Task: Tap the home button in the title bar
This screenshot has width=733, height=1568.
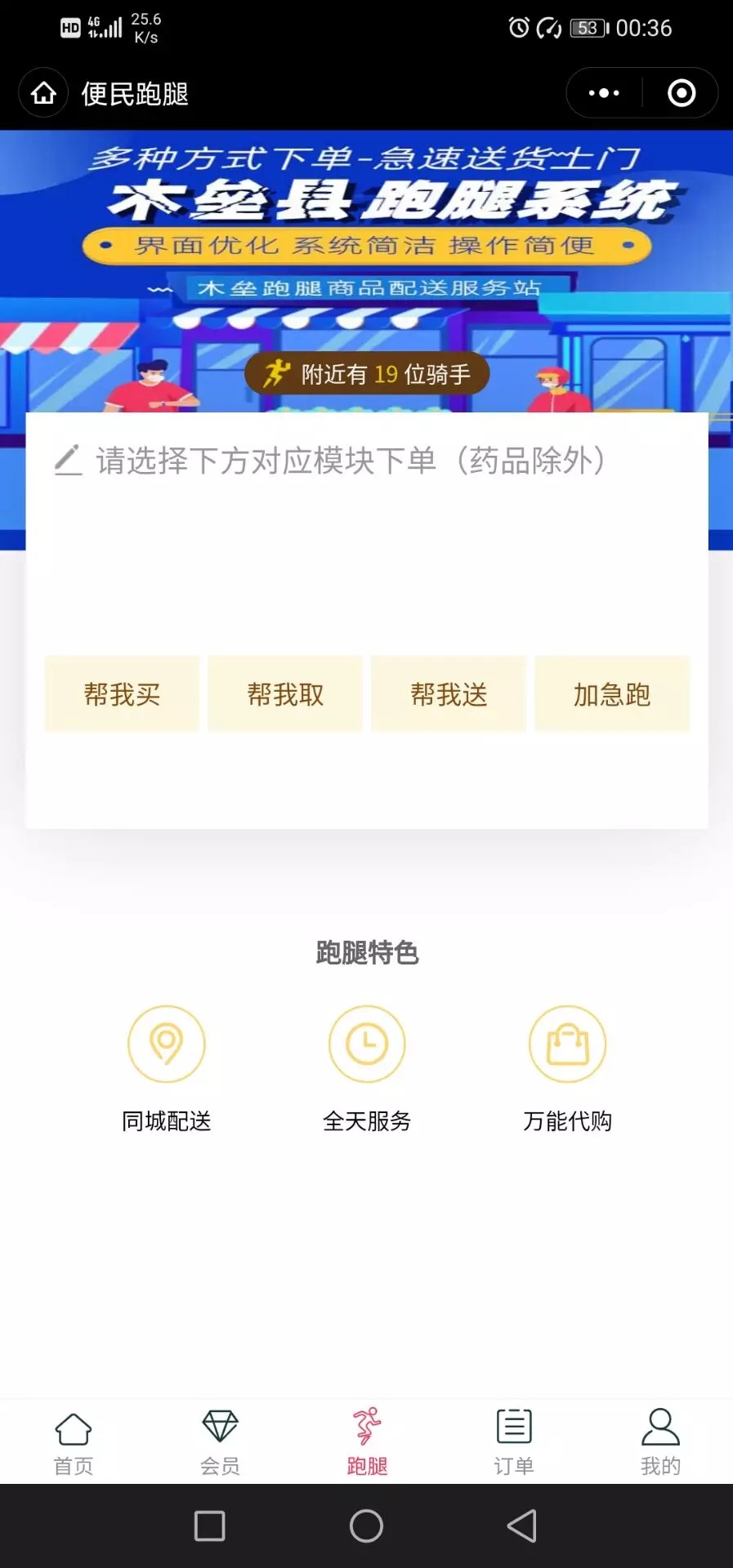Action: (42, 92)
